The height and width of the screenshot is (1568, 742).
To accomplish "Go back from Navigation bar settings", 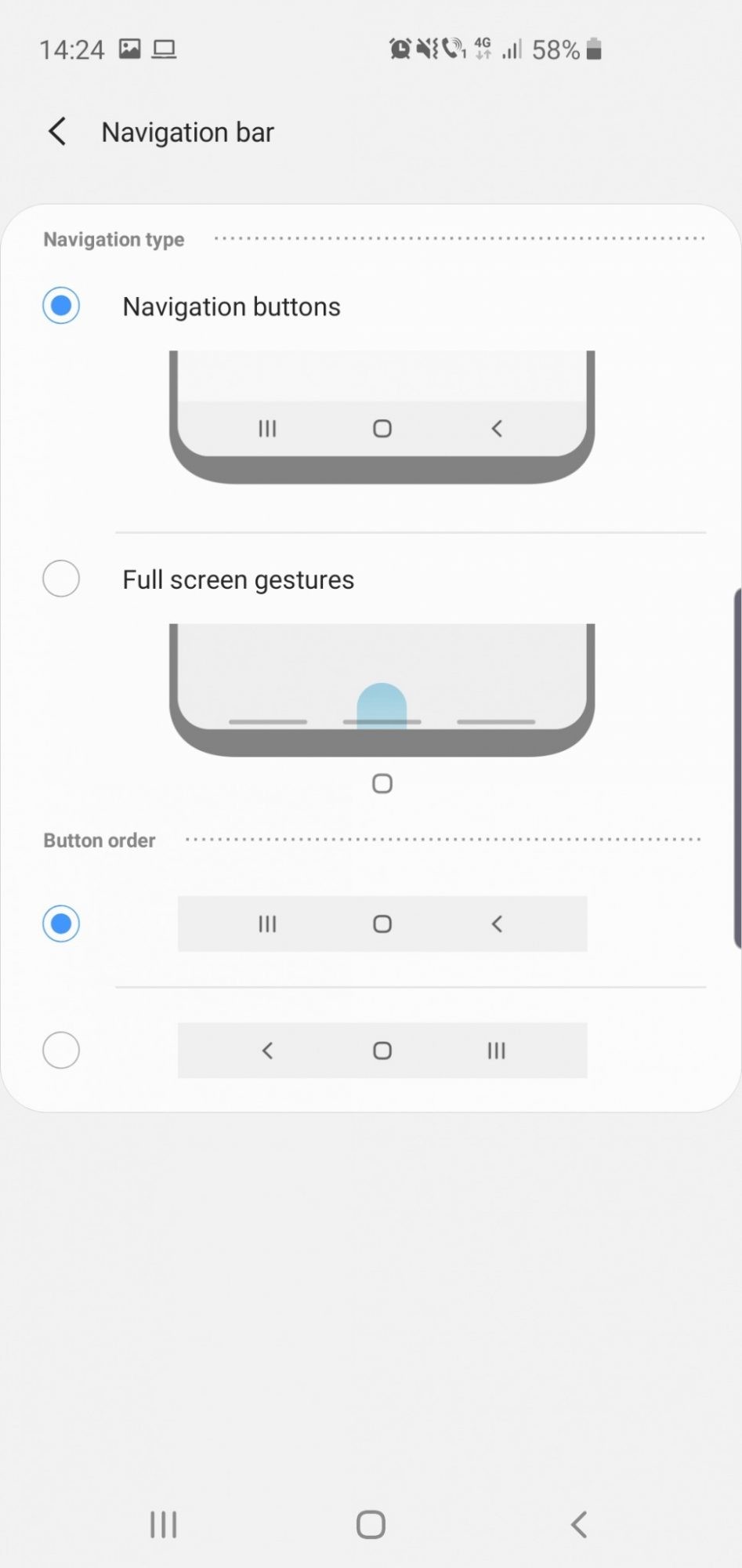I will (57, 132).
